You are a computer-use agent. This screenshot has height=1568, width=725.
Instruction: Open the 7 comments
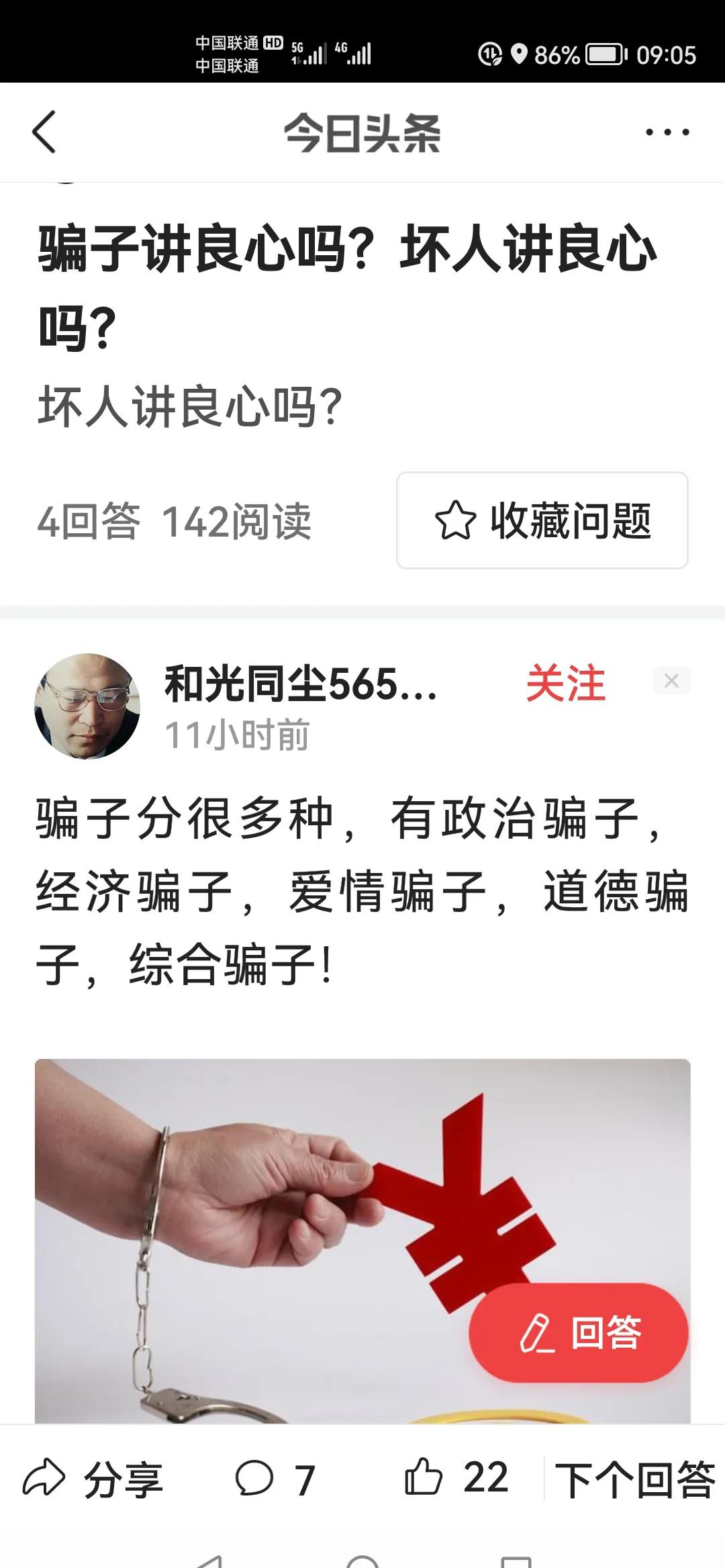[x=275, y=1479]
